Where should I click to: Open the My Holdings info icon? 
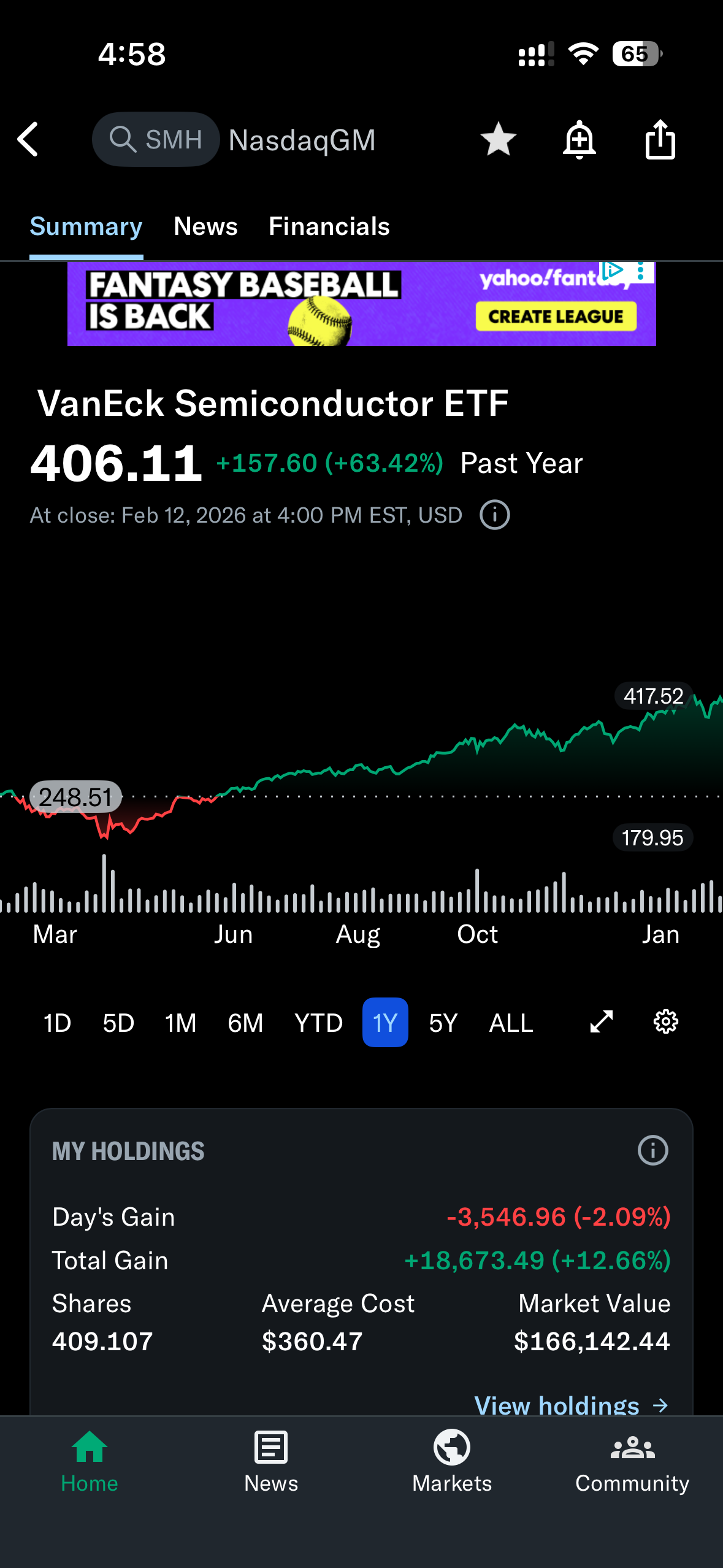tap(652, 1150)
